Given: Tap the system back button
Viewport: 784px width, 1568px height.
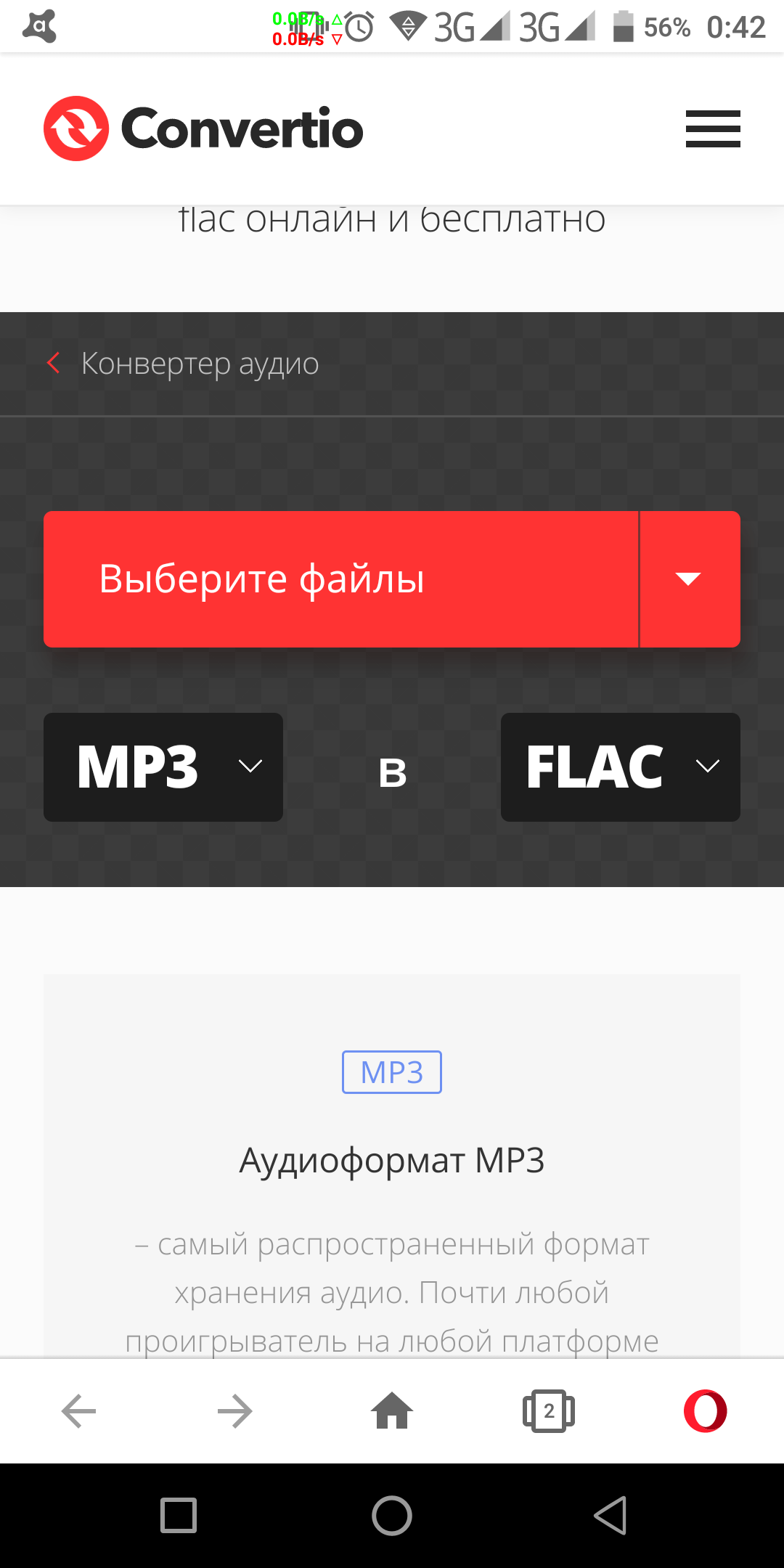Looking at the screenshot, I should 610,1516.
